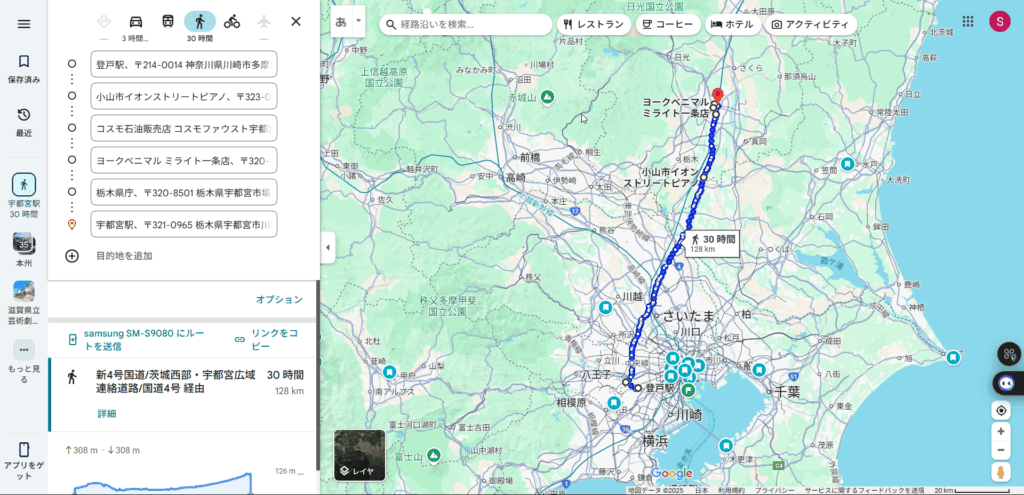The height and width of the screenshot is (495, 1024).
Task: Switch to public transit mode
Action: click(168, 21)
